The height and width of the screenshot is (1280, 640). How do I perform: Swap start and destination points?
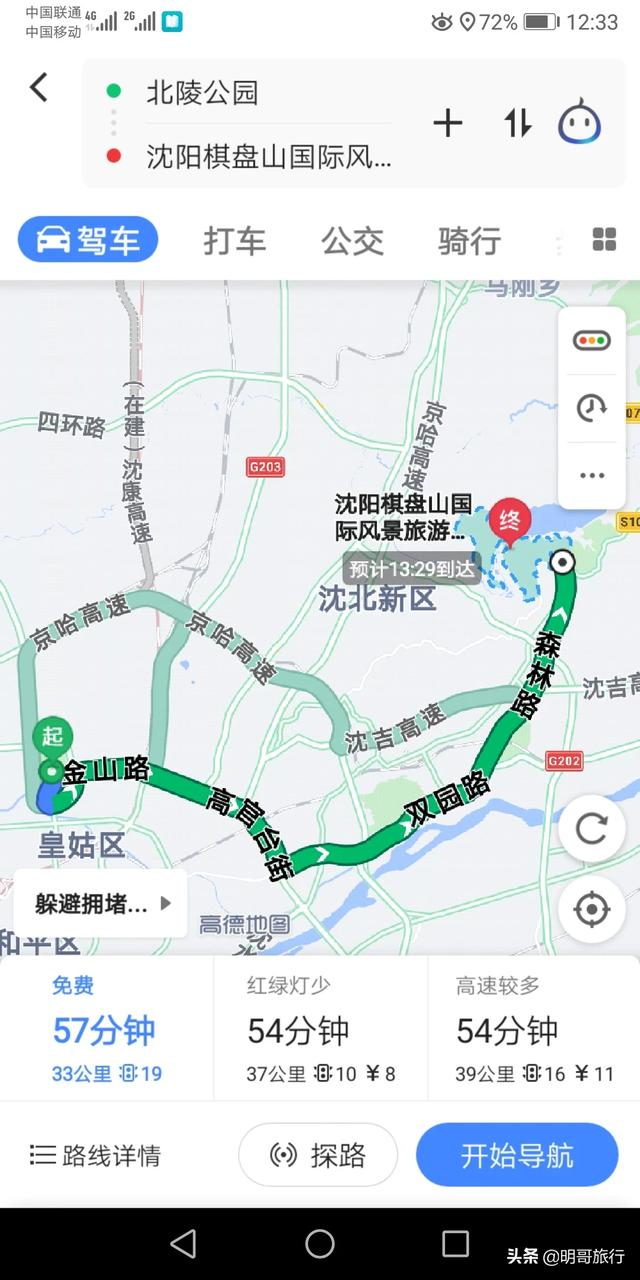click(x=517, y=124)
